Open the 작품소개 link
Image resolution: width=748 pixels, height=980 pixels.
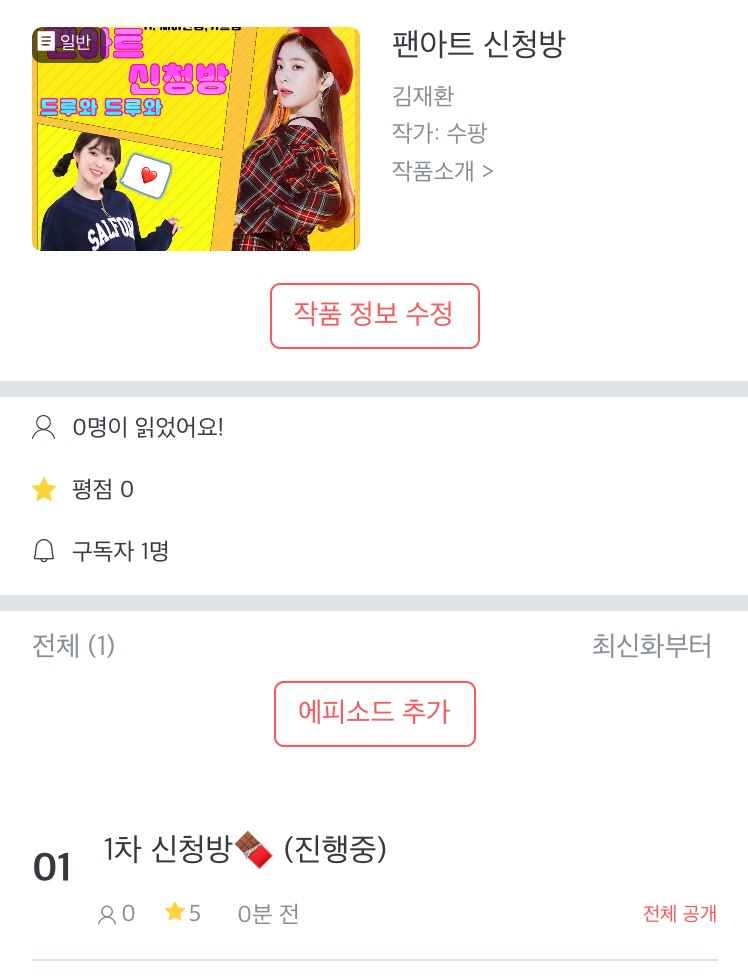click(x=442, y=170)
